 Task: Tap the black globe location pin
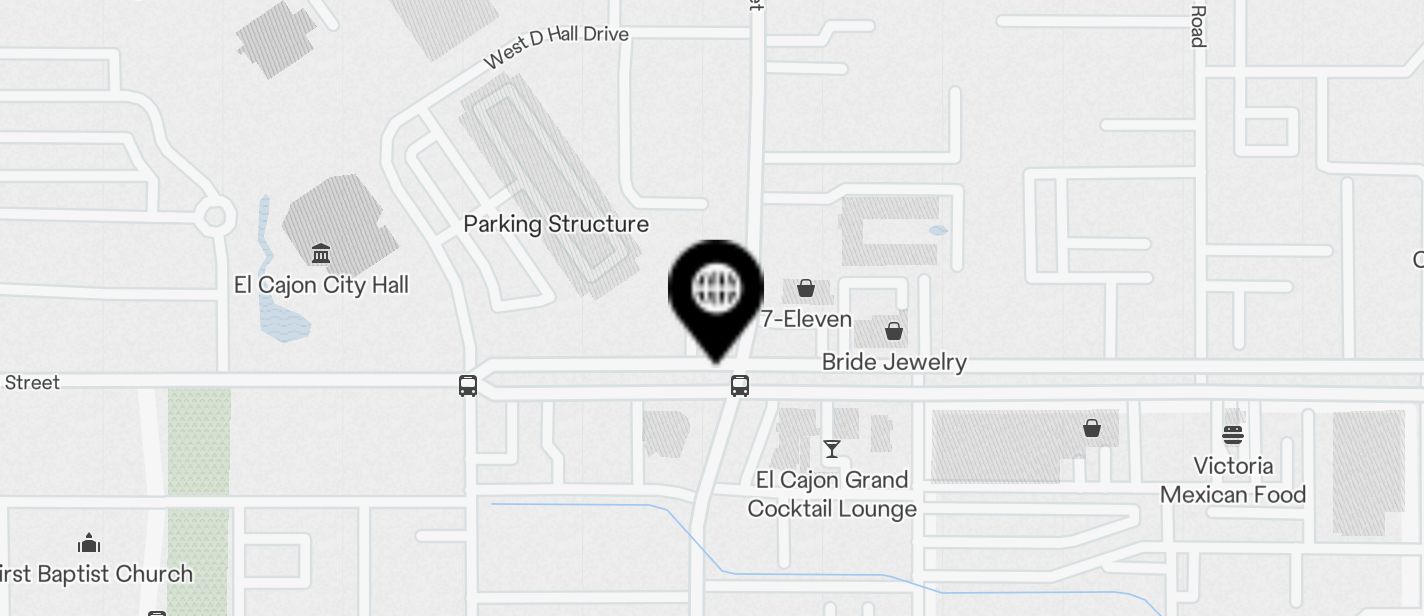(x=716, y=290)
